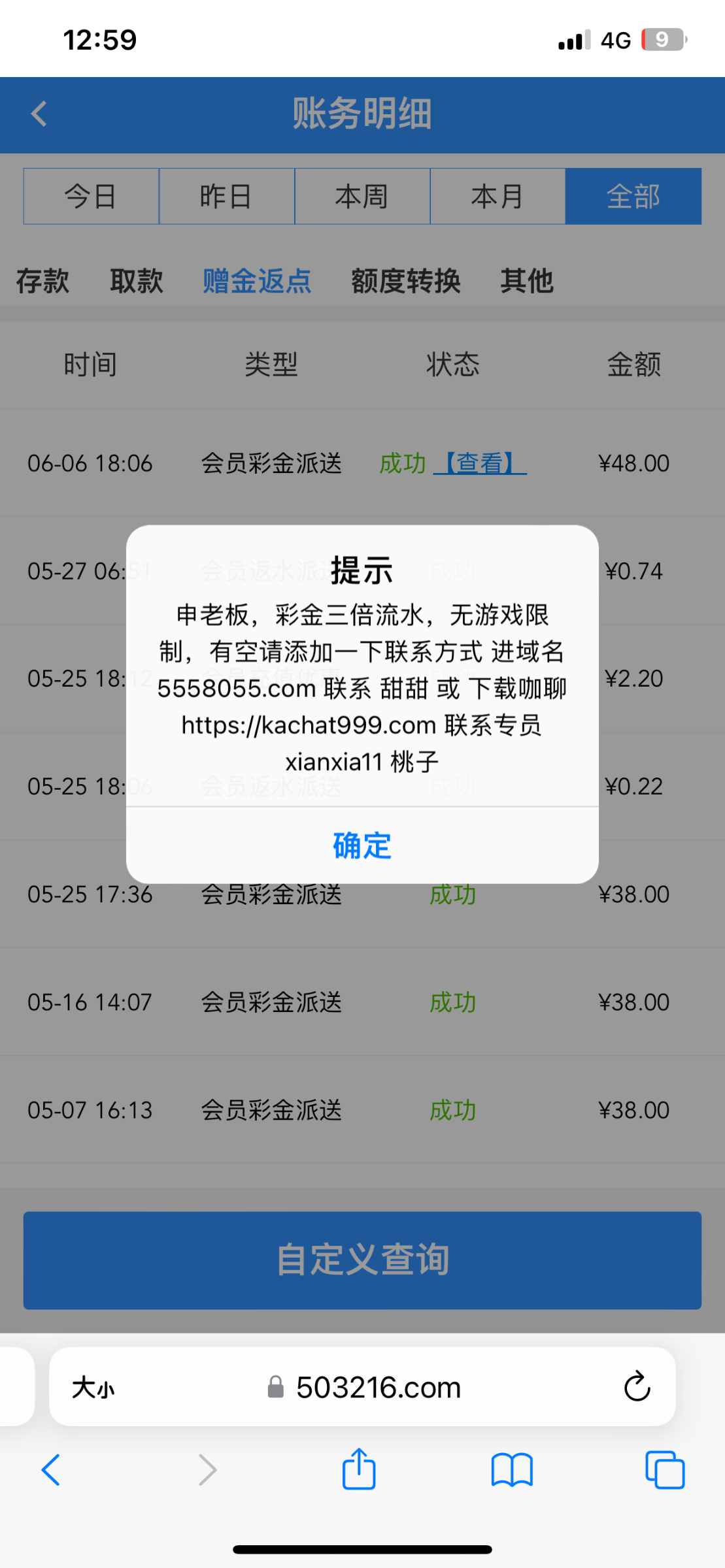Screen dimensions: 725x1568
Task: Select the 昨日 time filter
Action: coord(227,197)
